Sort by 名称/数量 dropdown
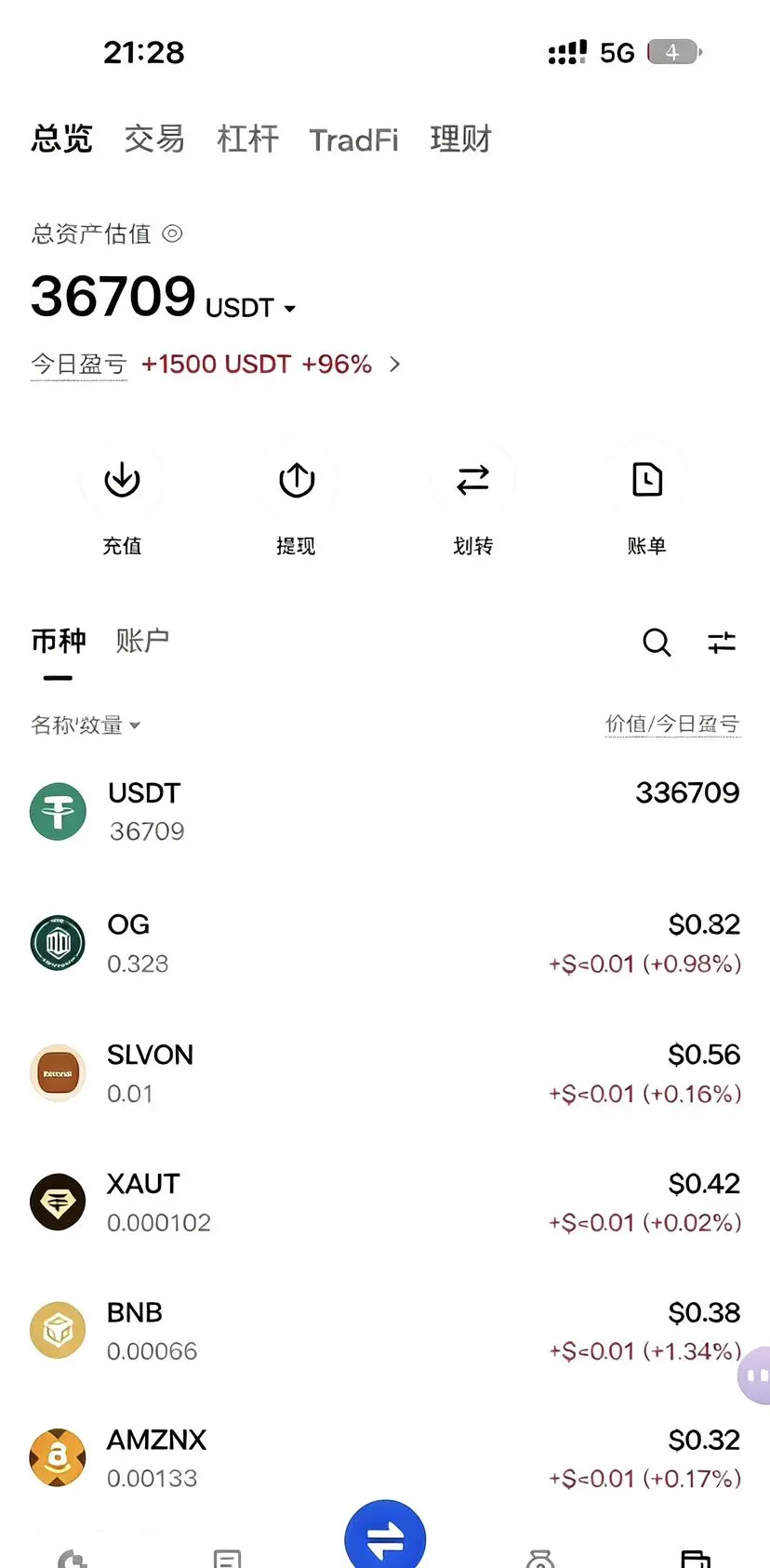This screenshot has height=1568, width=770. 86,724
